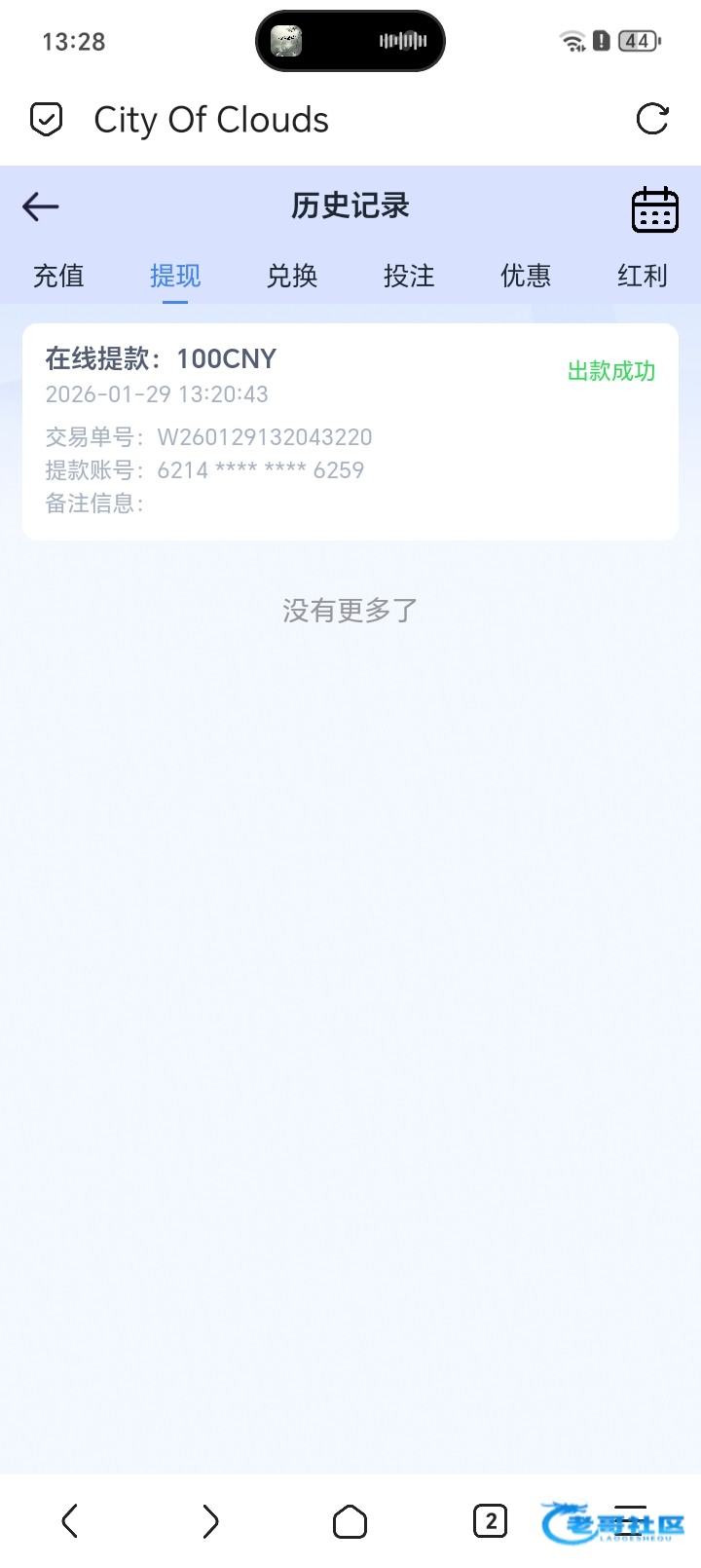
Task: Open the calendar date filter
Action: pyautogui.click(x=654, y=209)
